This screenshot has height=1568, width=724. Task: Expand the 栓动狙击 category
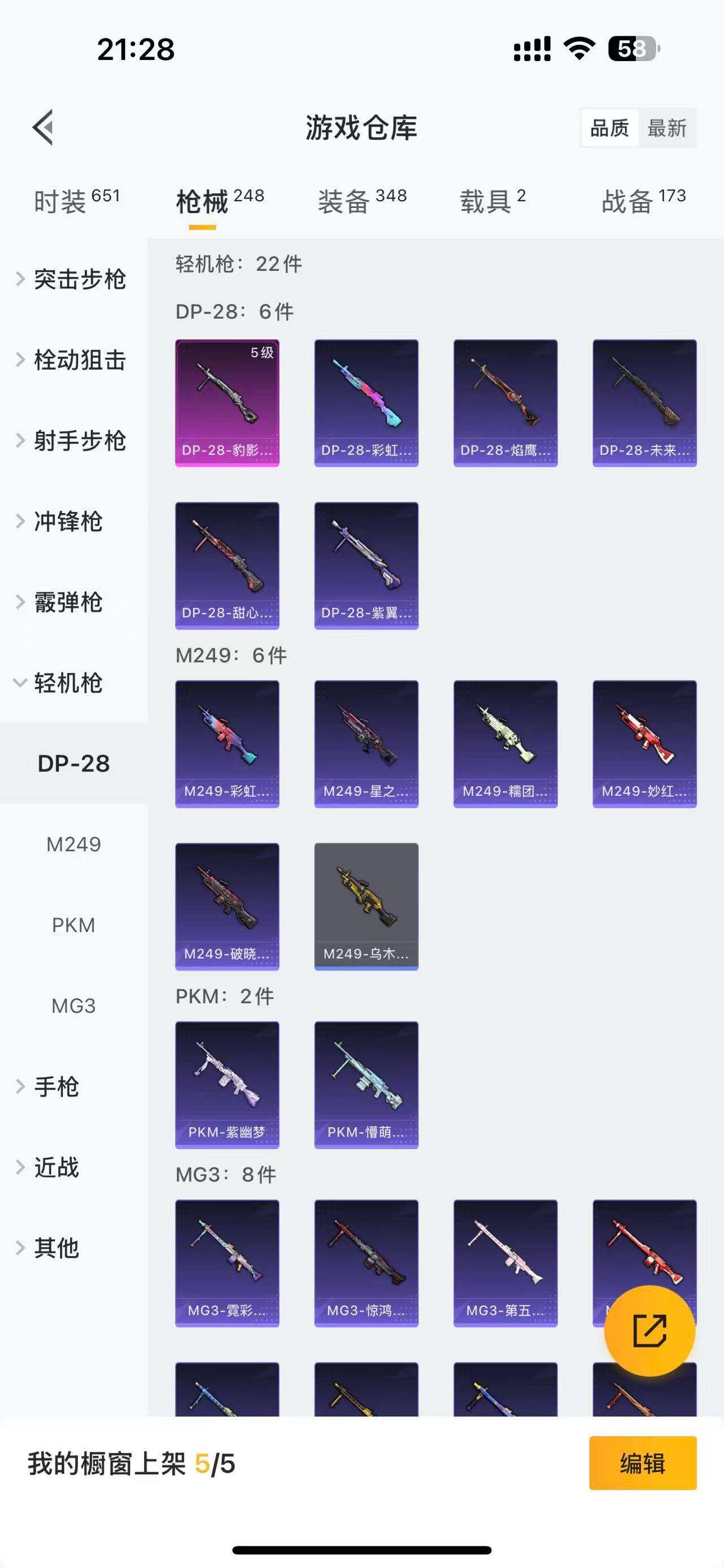[79, 359]
